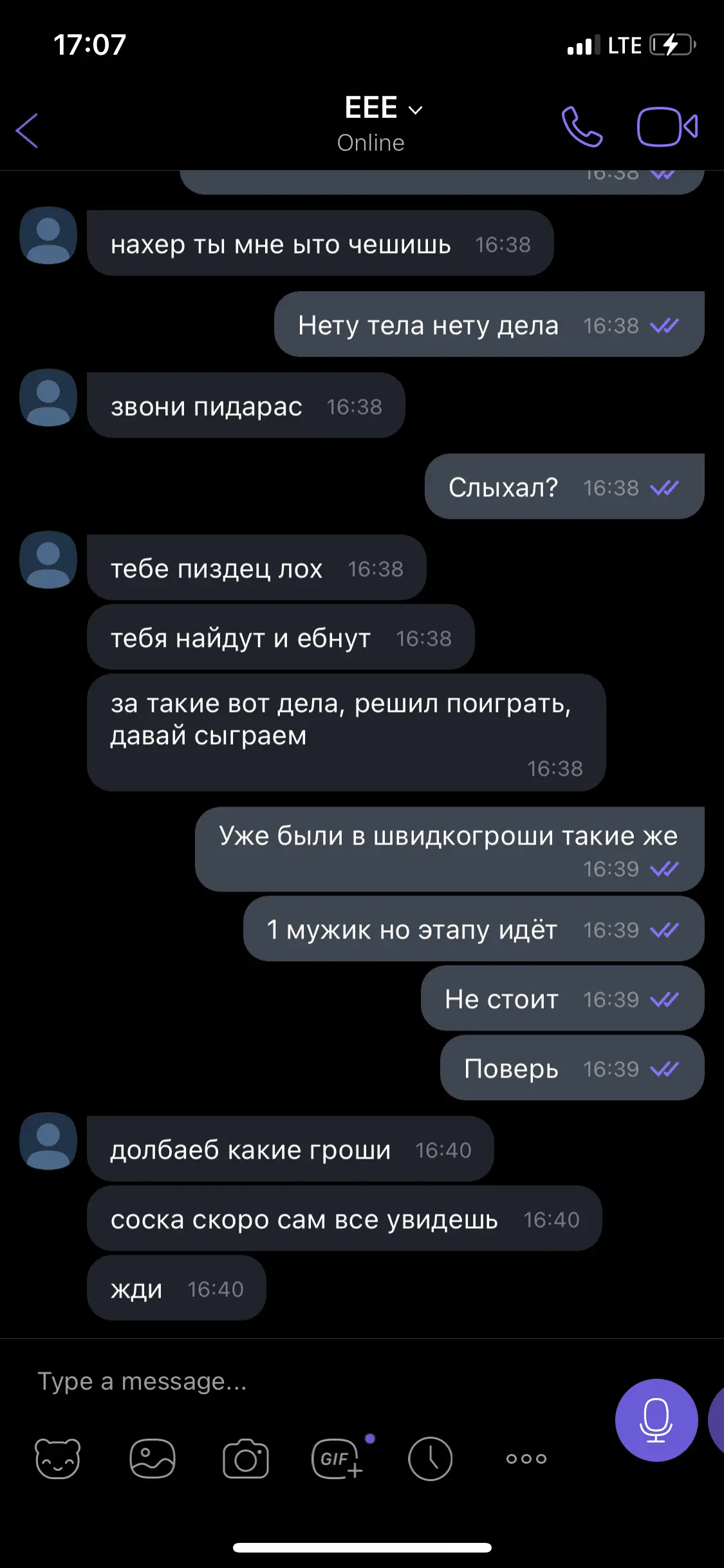Open the camera to take a photo
This screenshot has width=724, height=1568.
coord(246,1459)
